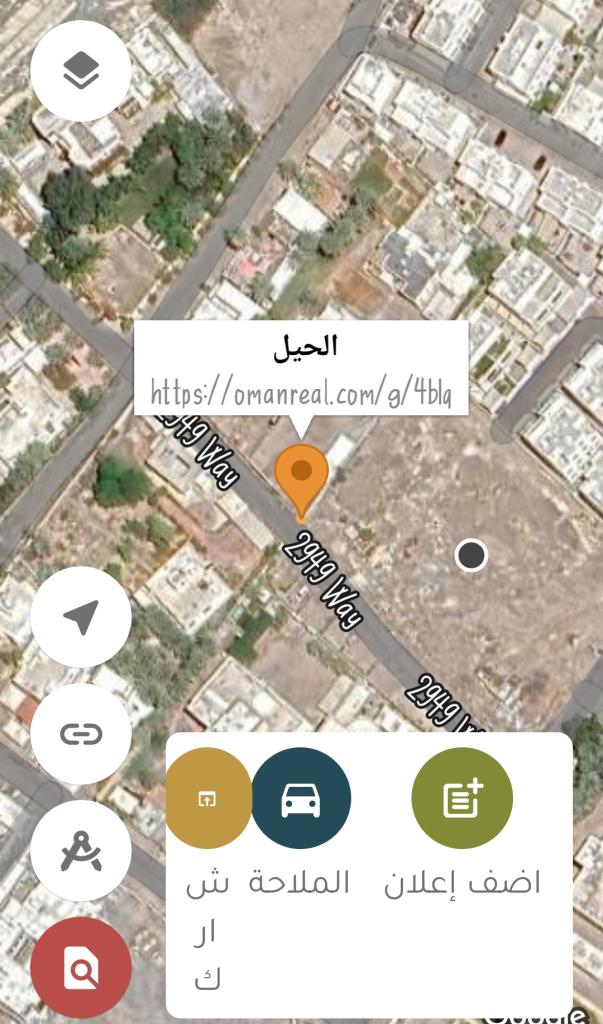
Task: Open the compass measuring tool
Action: [x=81, y=852]
